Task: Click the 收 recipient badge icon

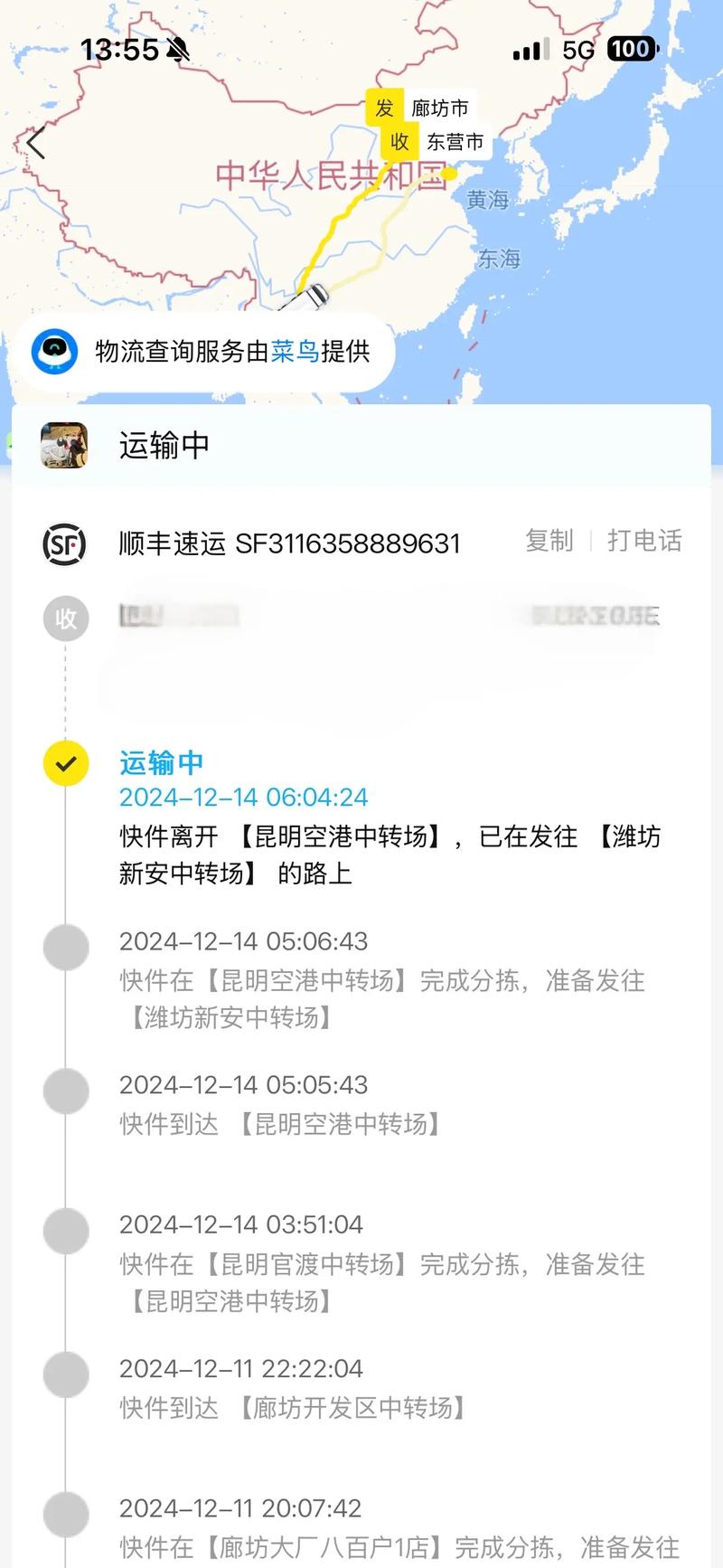Action: [x=64, y=619]
